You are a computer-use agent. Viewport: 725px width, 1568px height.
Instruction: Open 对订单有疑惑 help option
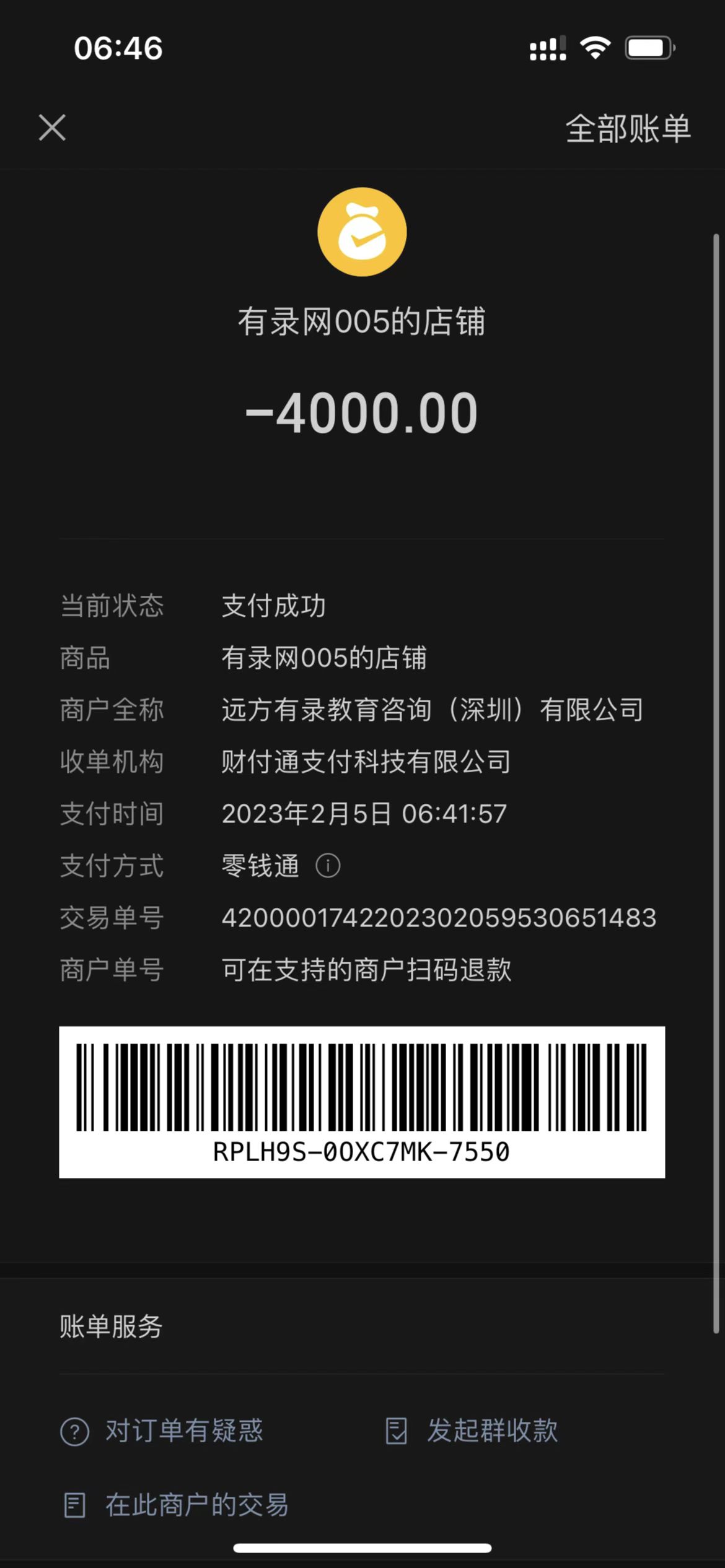click(162, 1431)
